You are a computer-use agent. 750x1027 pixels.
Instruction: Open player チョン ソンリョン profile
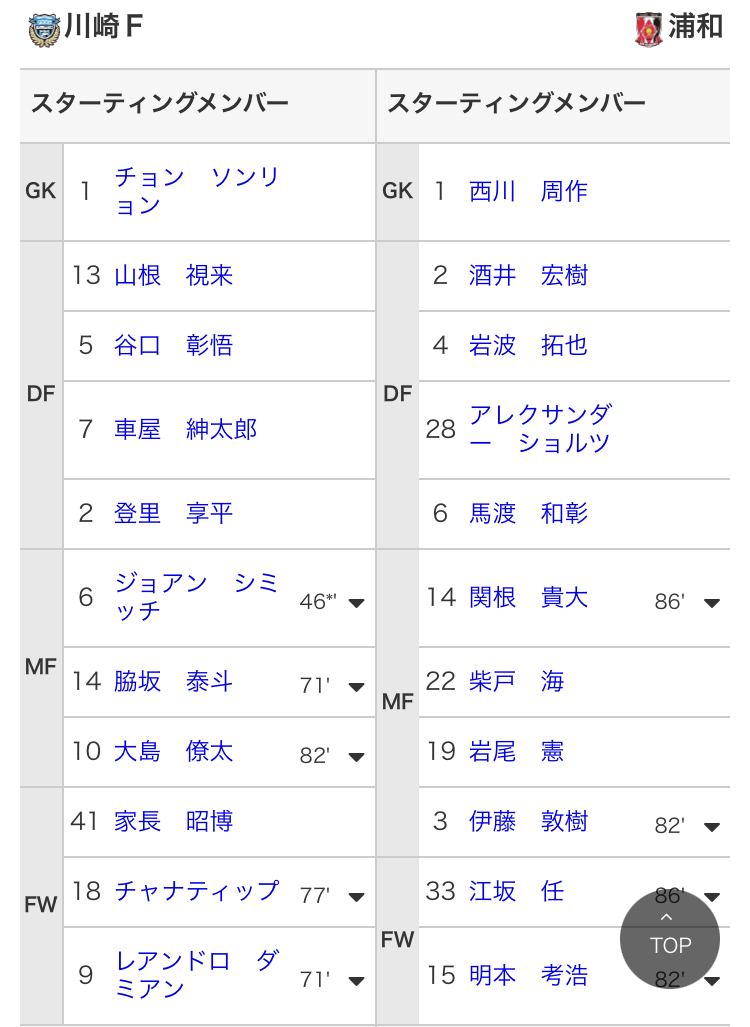point(197,191)
